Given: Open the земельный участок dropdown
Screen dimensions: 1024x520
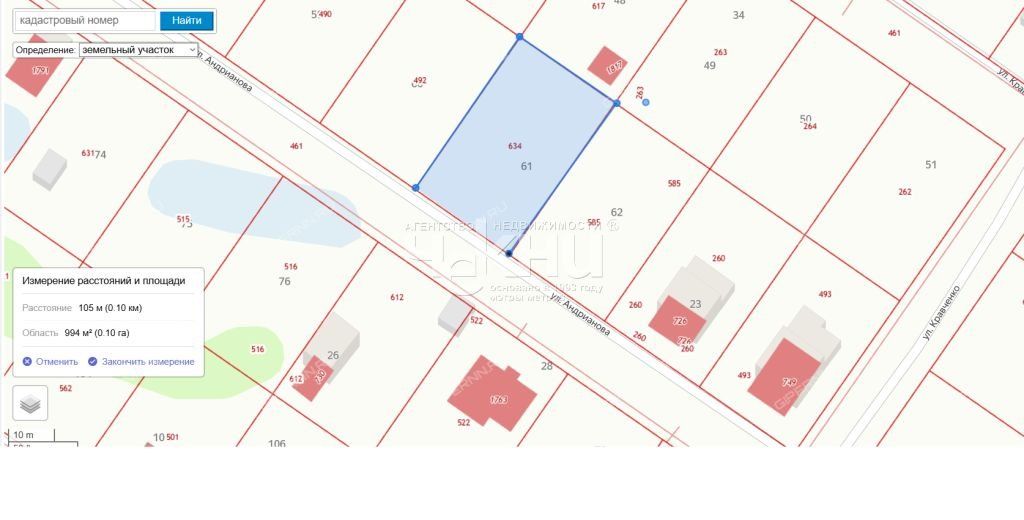Looking at the screenshot, I should click(x=139, y=49).
